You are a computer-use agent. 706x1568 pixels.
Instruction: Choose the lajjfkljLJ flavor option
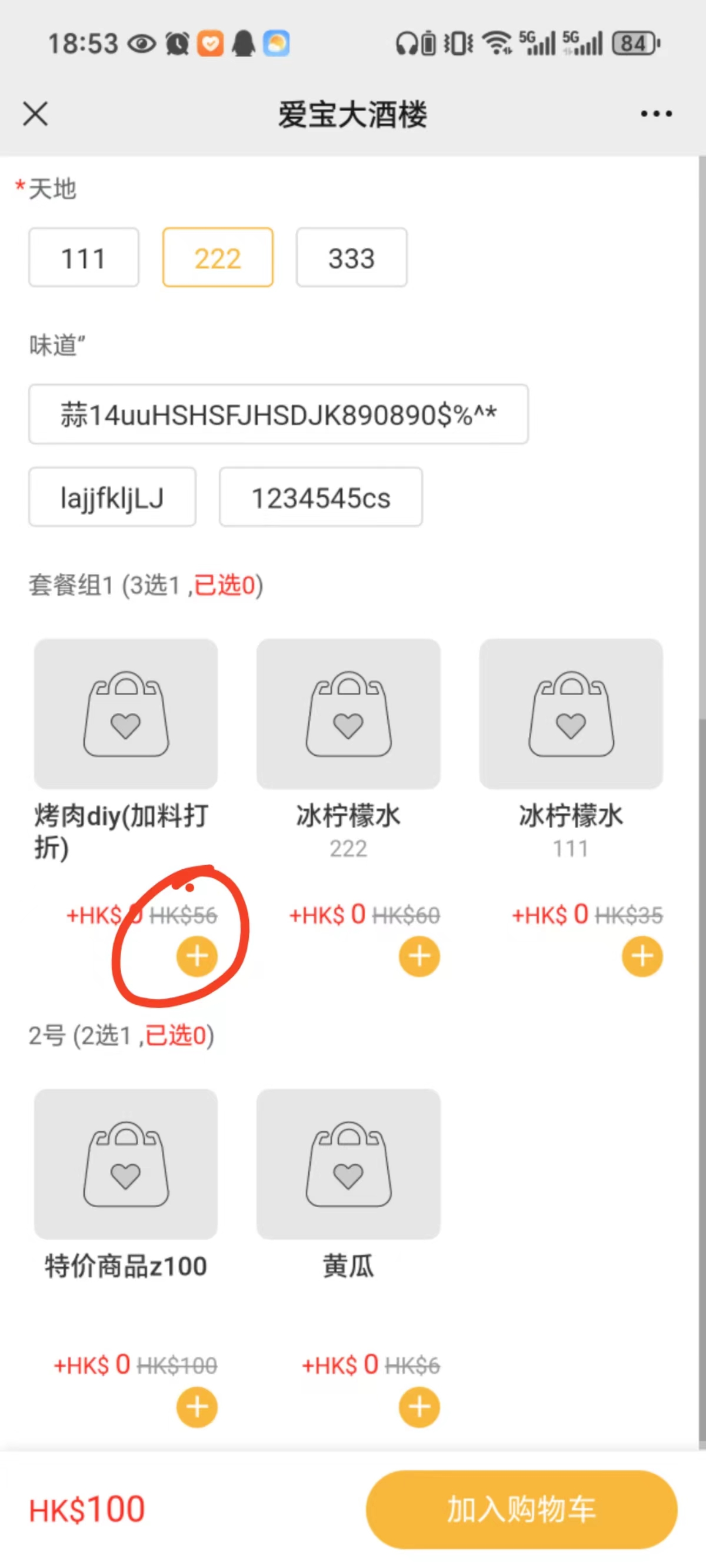pyautogui.click(x=112, y=497)
